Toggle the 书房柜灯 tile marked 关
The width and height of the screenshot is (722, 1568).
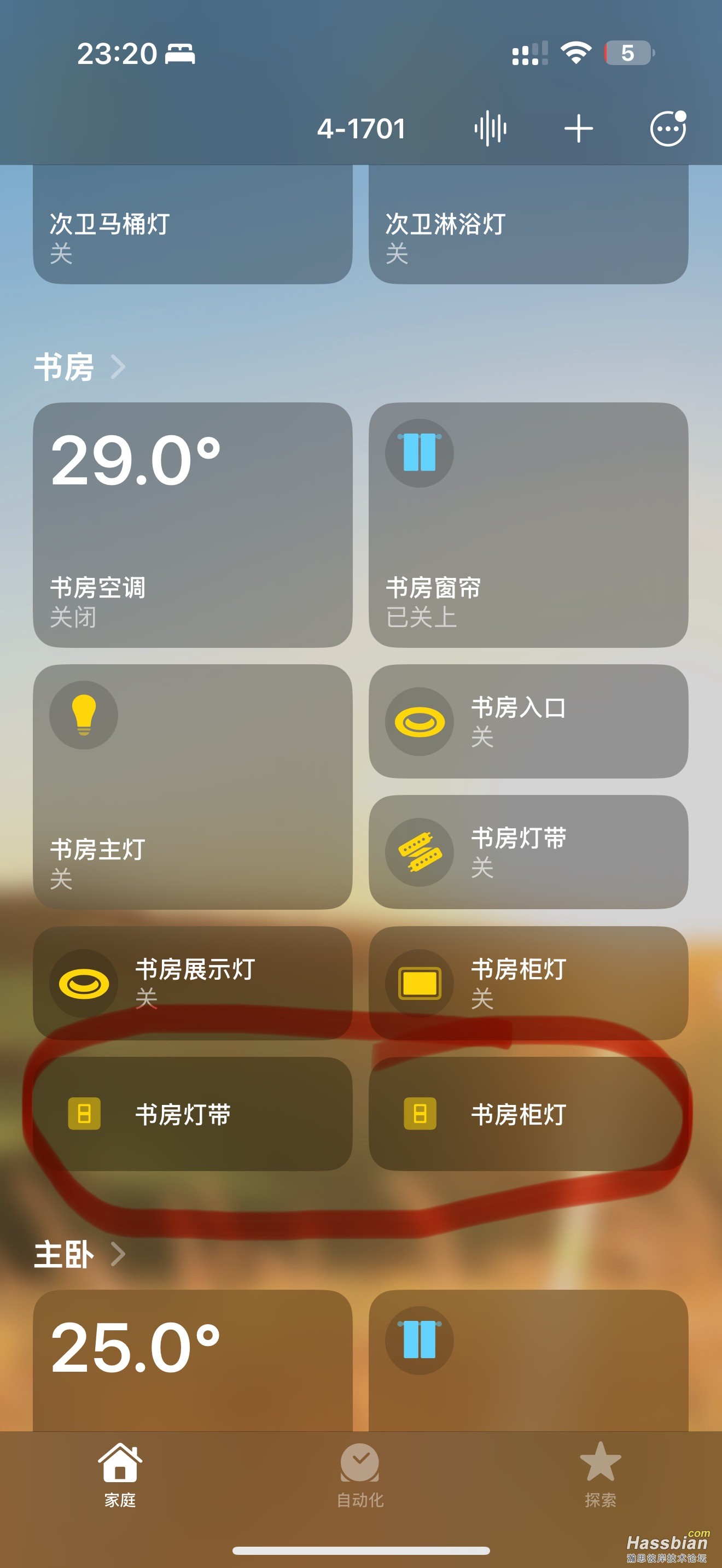(420, 984)
